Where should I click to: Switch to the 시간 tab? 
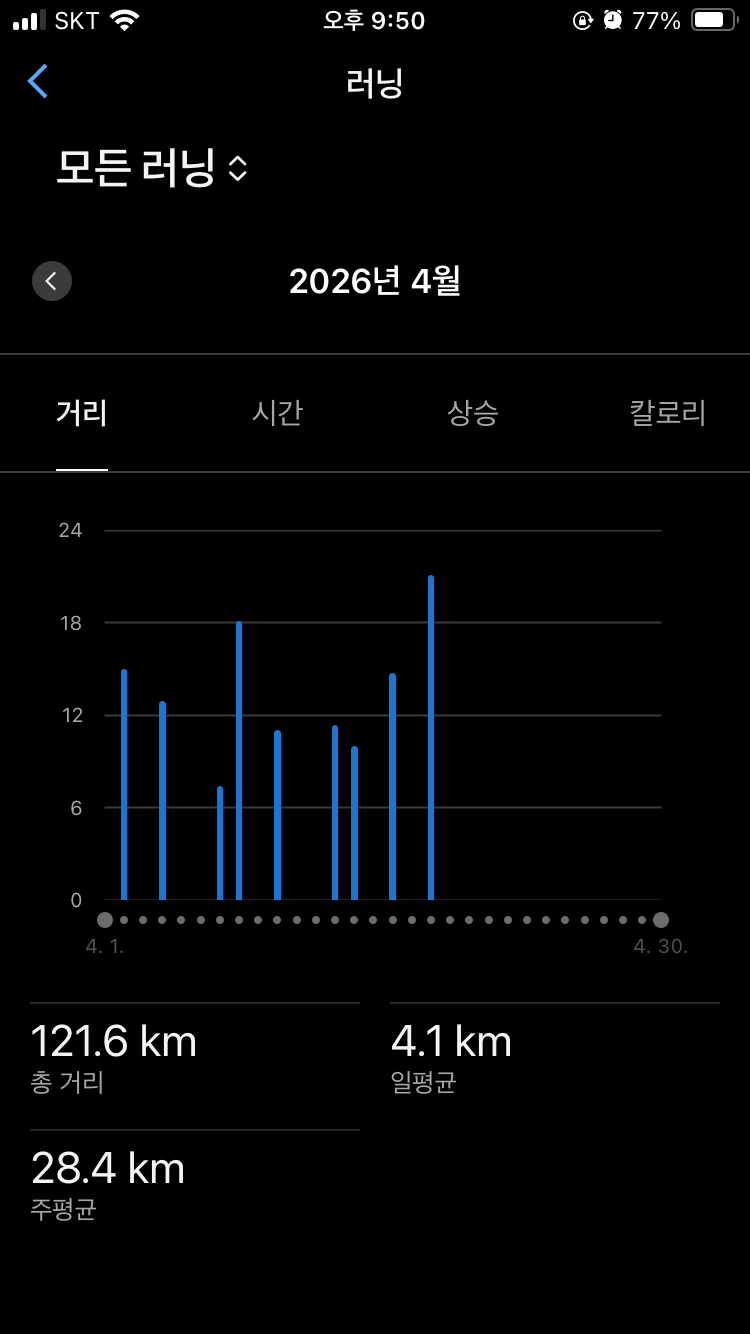[x=277, y=413]
